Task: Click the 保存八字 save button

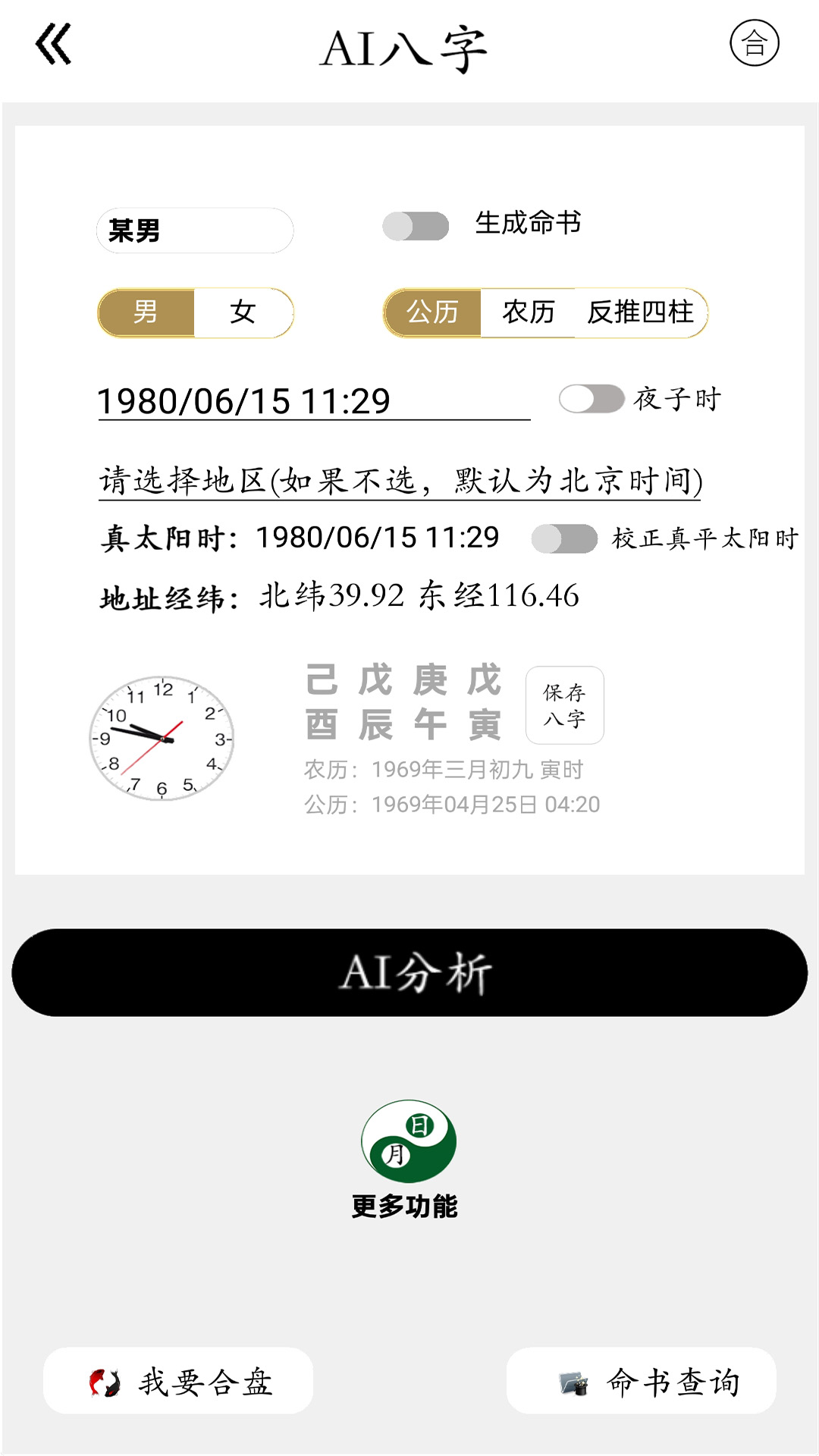Action: [564, 708]
